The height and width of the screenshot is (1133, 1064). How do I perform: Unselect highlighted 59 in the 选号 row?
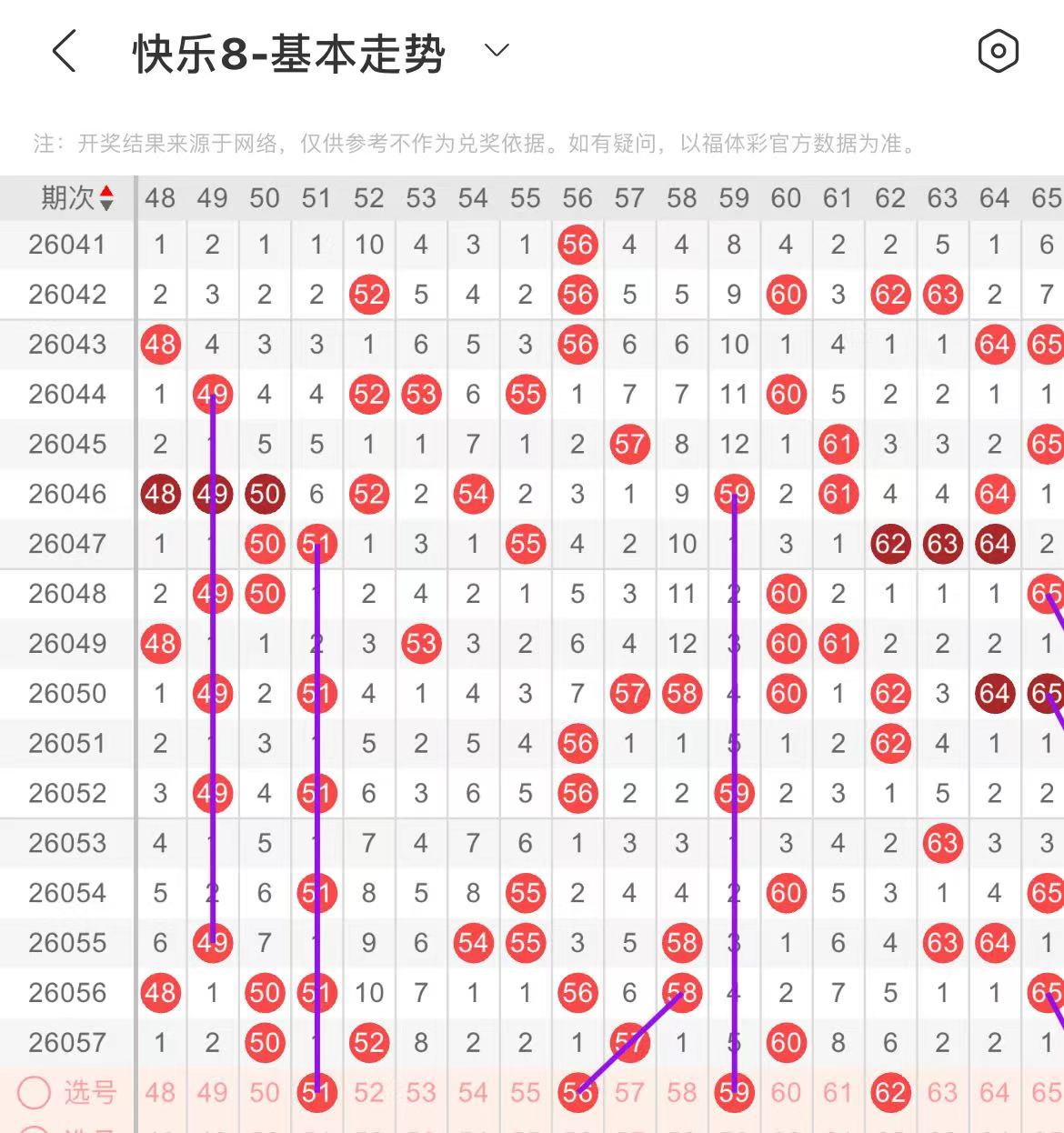(734, 1092)
